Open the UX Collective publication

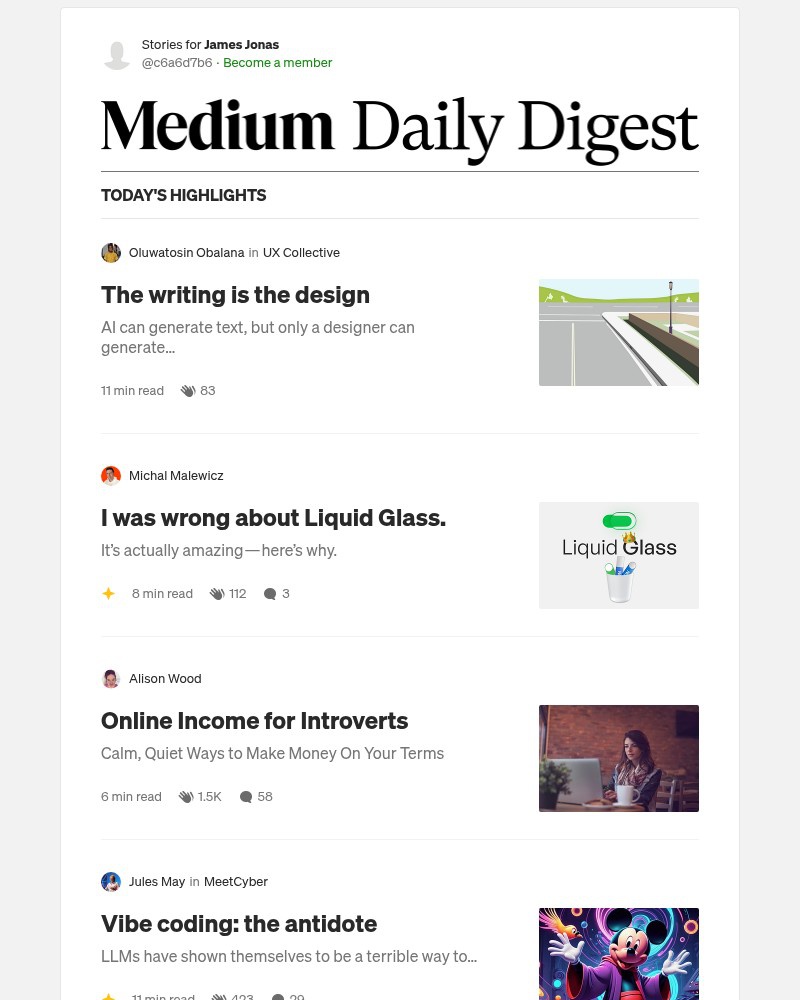click(301, 252)
